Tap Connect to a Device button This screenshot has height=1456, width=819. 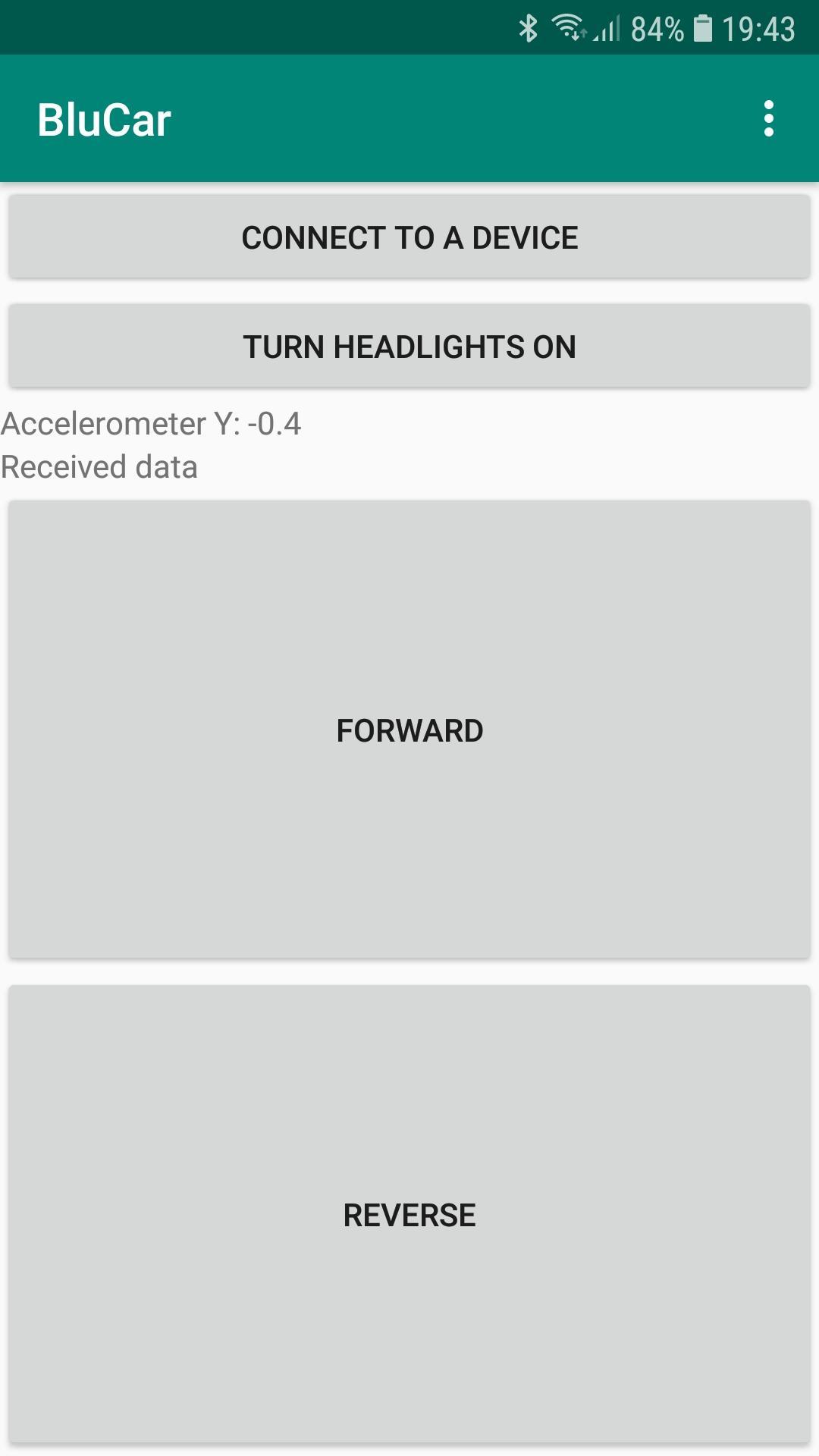409,237
